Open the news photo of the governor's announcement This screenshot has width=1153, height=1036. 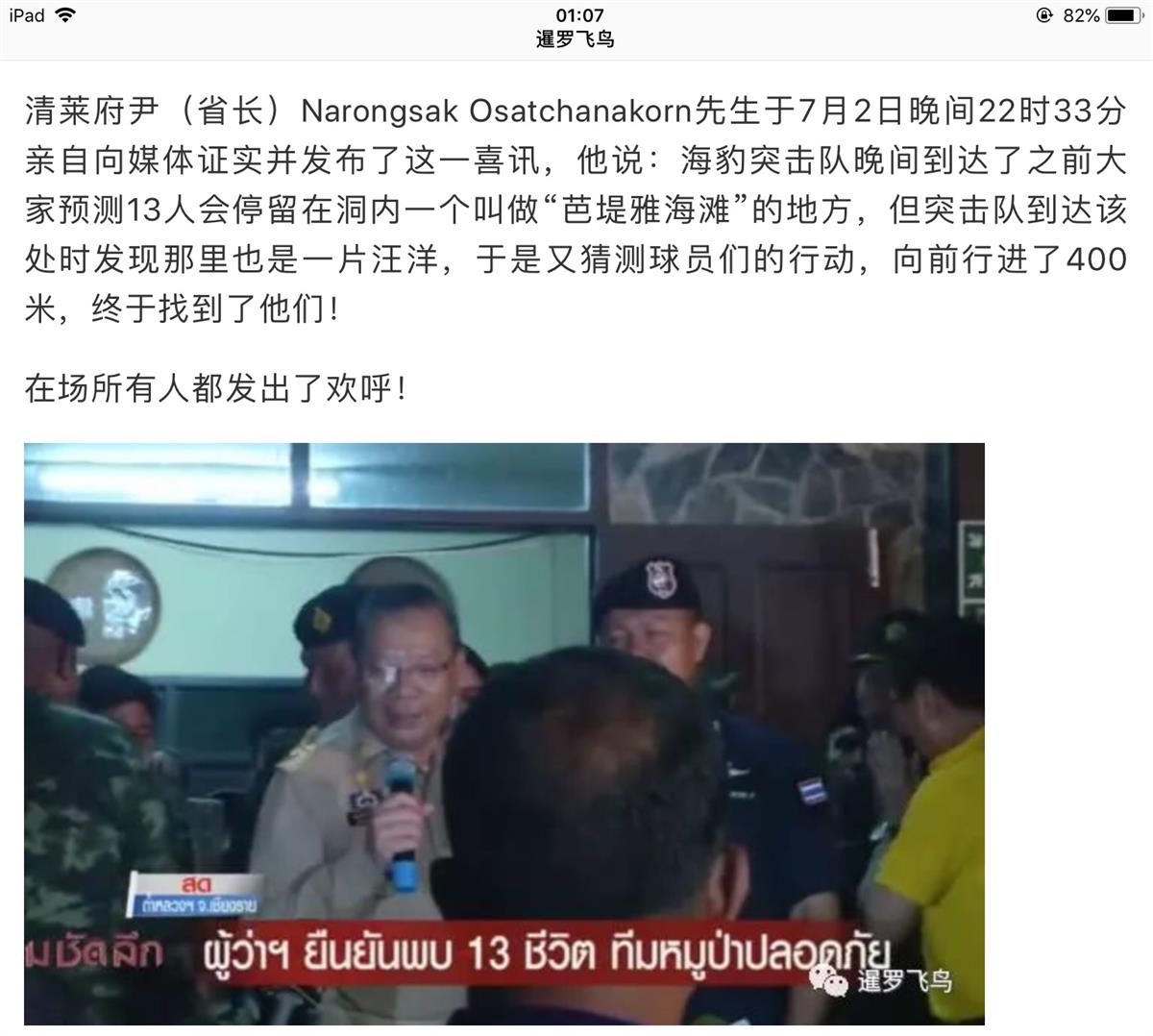pos(503,732)
